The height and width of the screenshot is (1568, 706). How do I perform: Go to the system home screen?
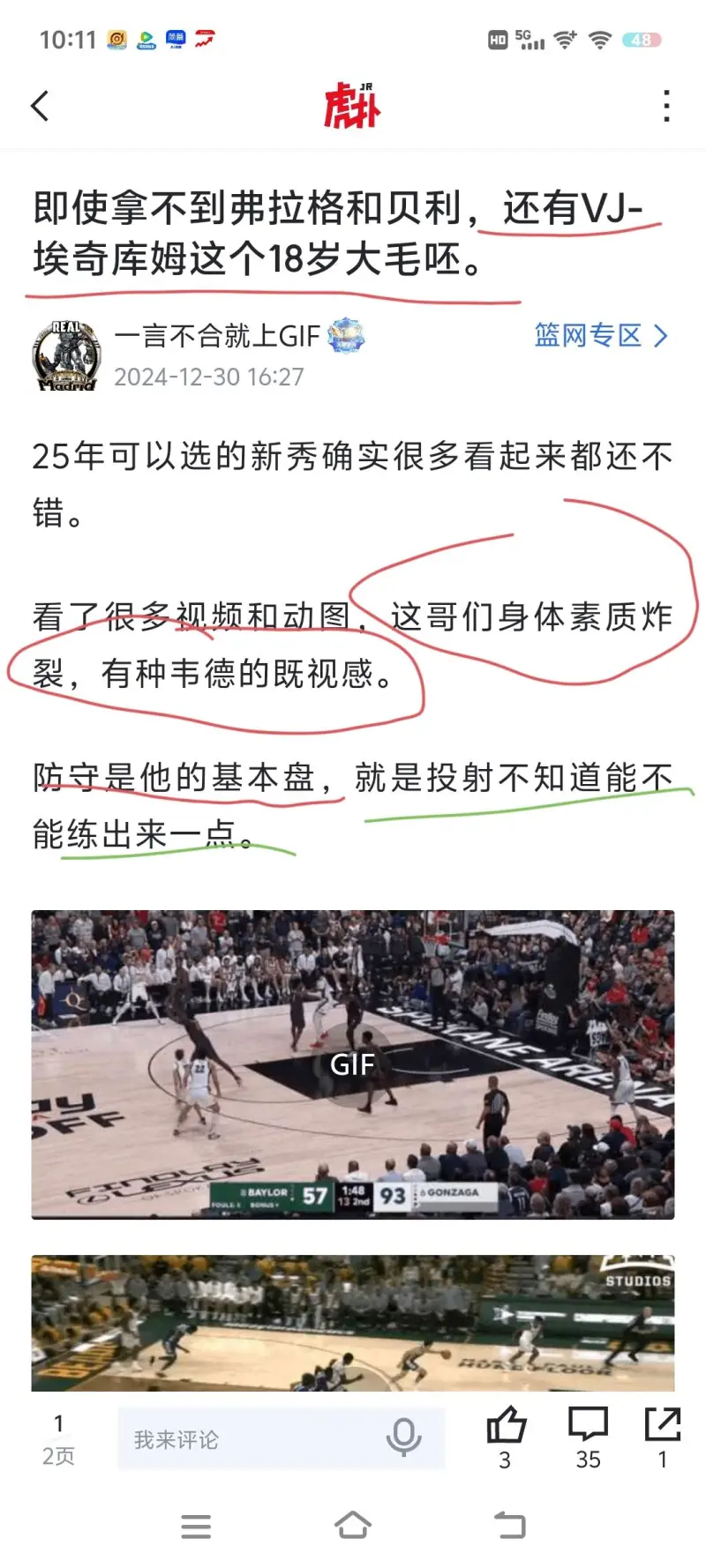tap(352, 1526)
